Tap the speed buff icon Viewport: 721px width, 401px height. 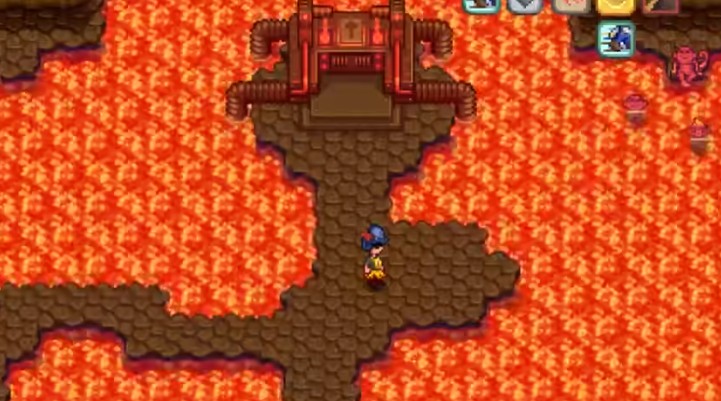coord(615,39)
